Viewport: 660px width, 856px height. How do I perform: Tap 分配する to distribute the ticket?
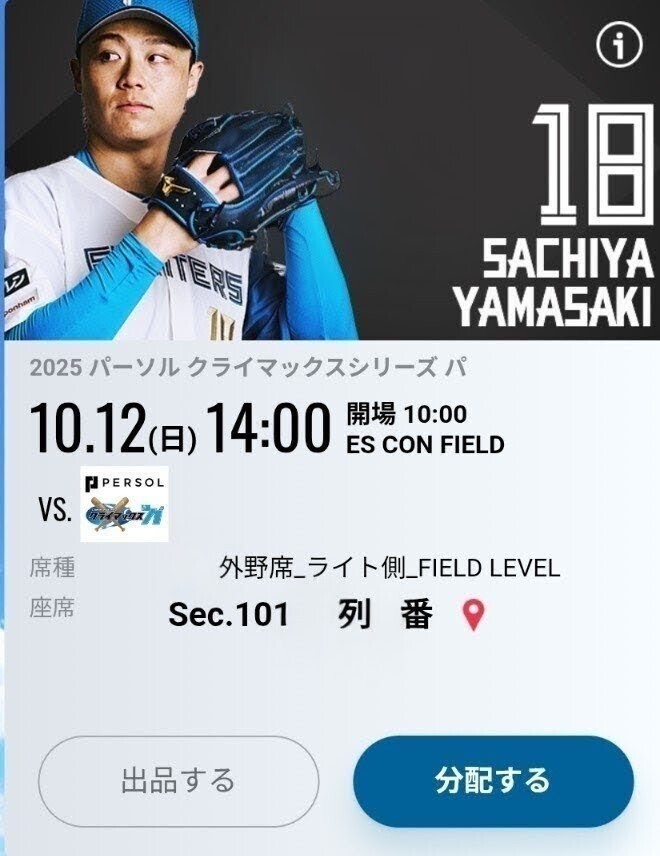coord(493,781)
